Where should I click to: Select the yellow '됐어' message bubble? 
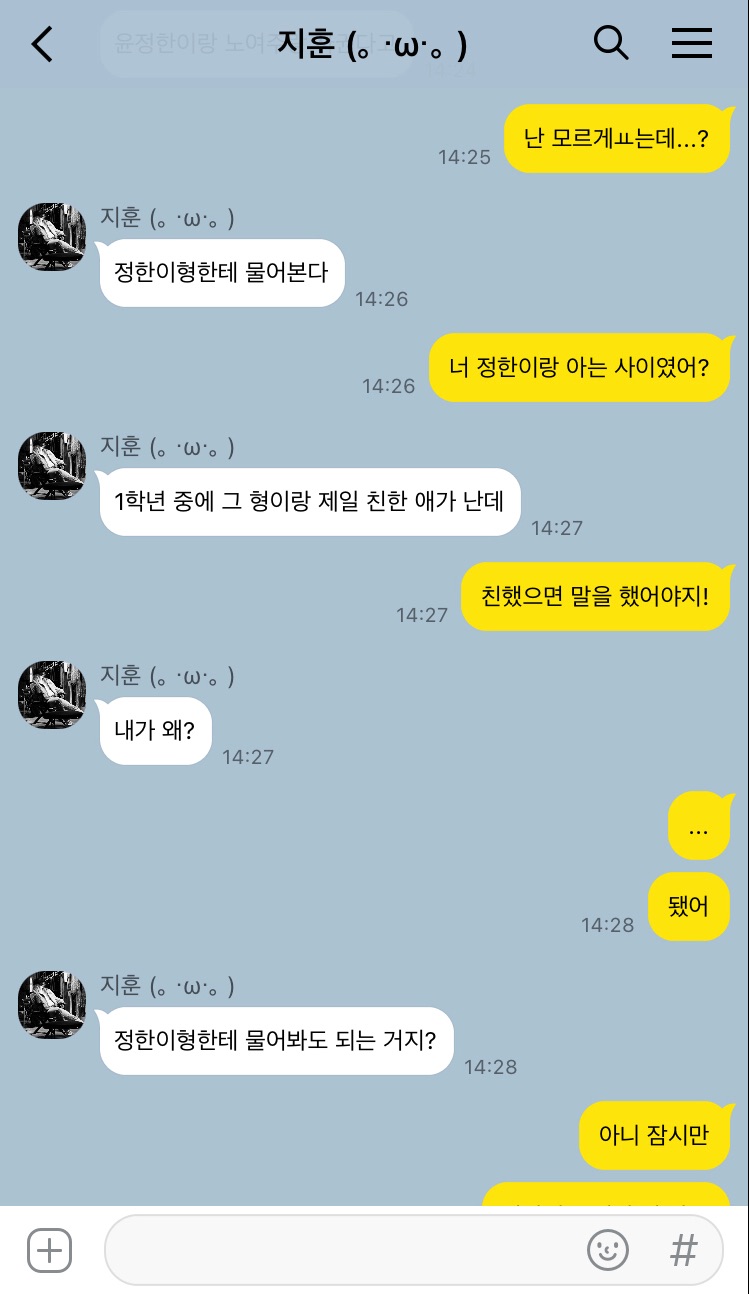[x=688, y=905]
